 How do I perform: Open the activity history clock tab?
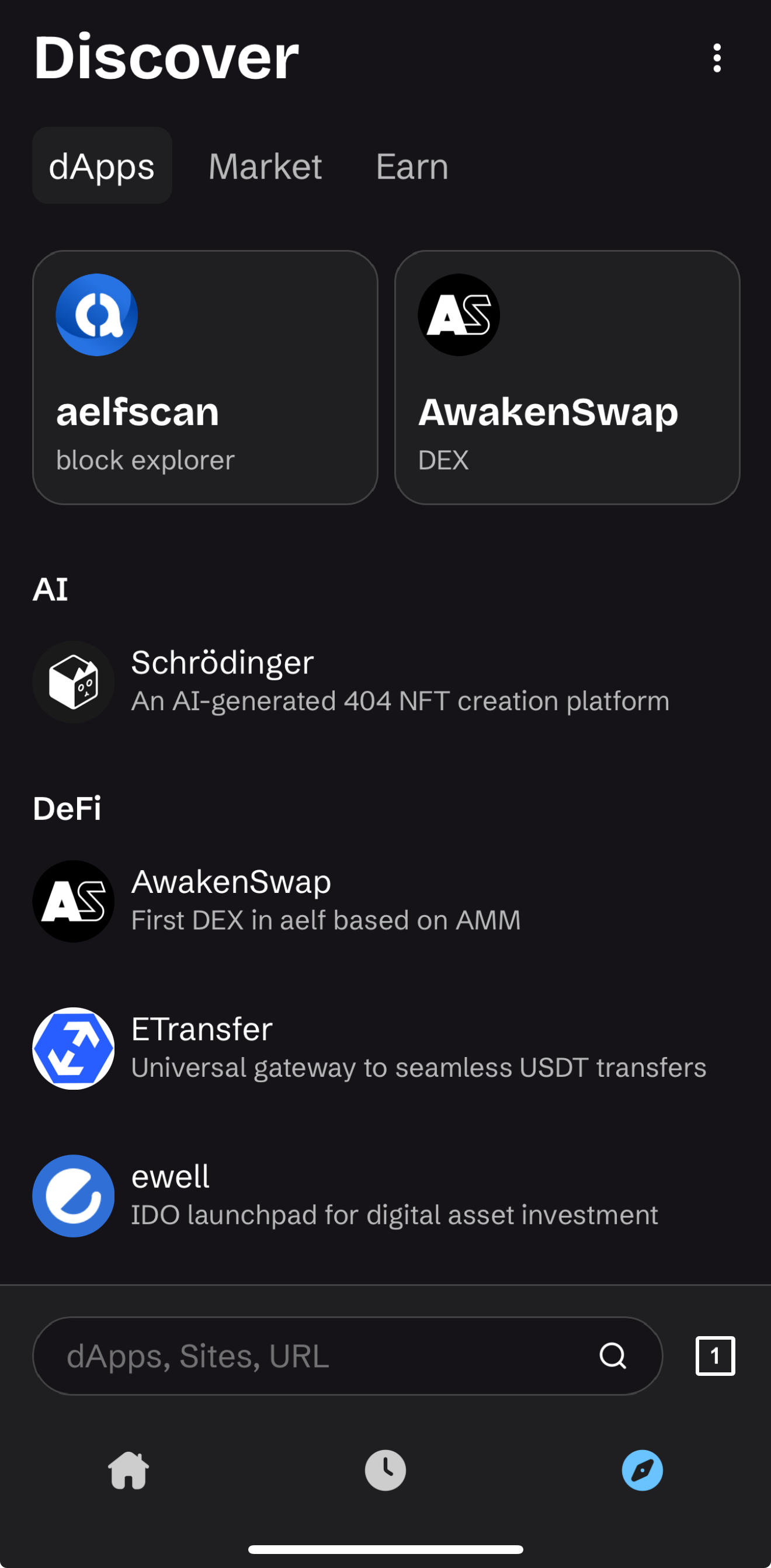[385, 1470]
